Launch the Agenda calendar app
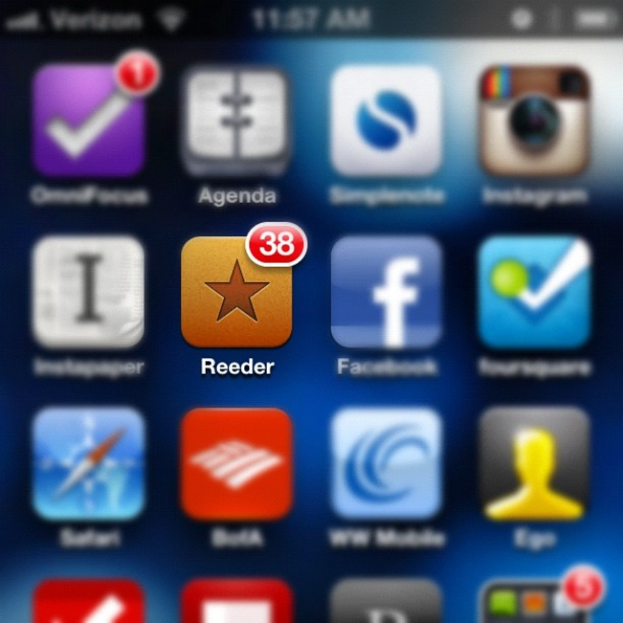The image size is (623, 623). click(x=236, y=121)
